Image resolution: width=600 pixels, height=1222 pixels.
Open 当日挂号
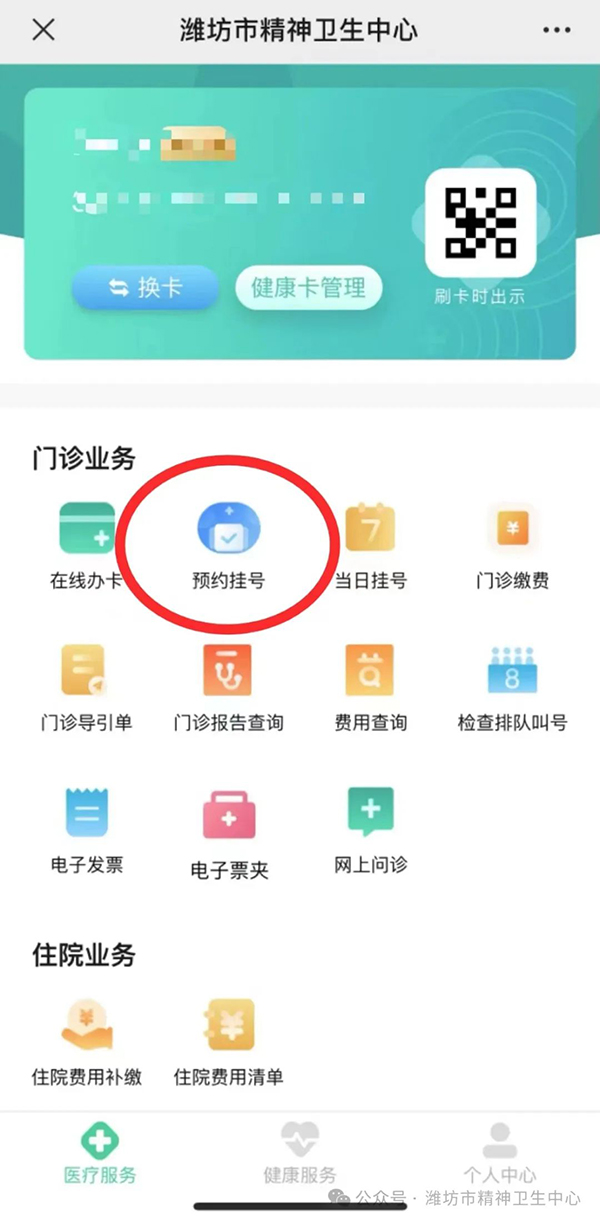[x=370, y=545]
